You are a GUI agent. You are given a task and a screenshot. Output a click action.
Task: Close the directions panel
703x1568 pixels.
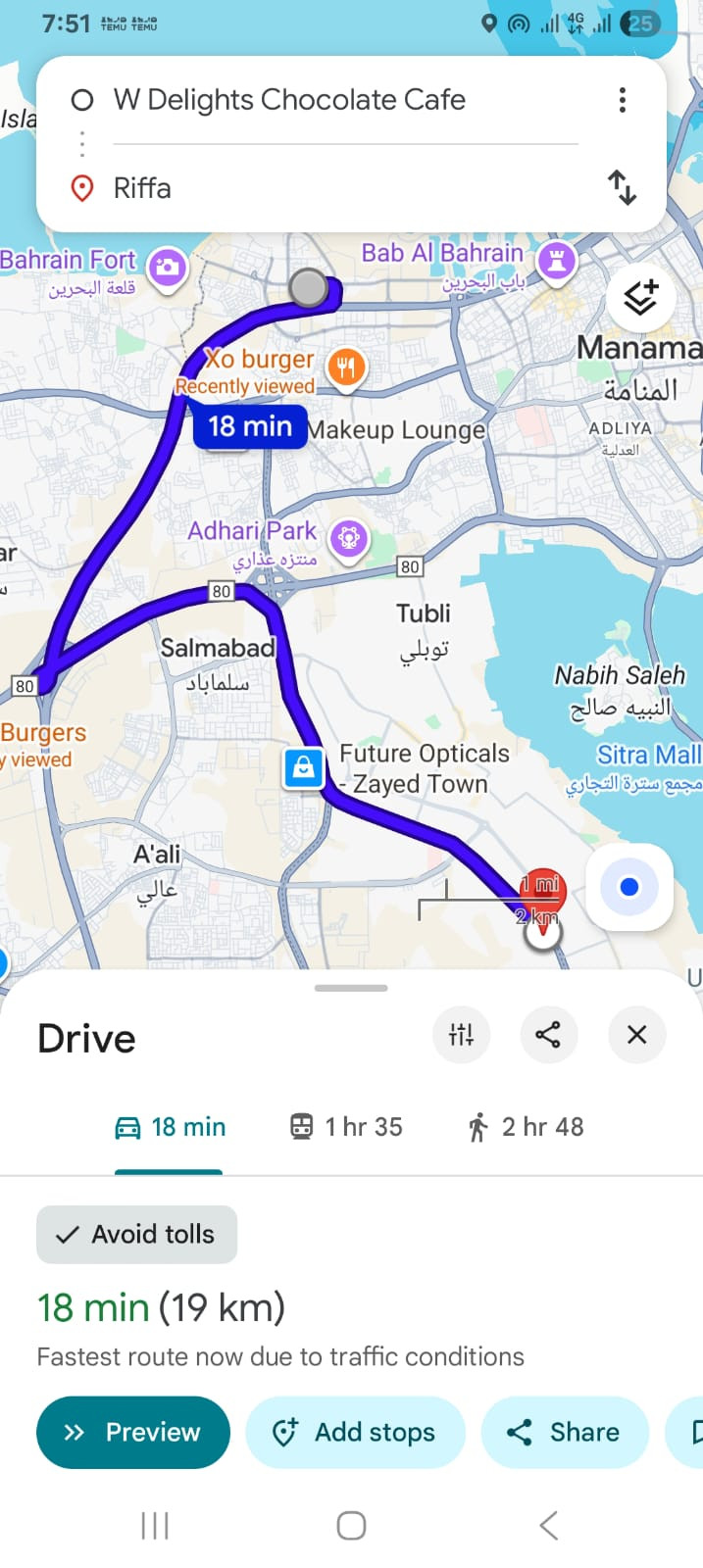(x=636, y=1034)
